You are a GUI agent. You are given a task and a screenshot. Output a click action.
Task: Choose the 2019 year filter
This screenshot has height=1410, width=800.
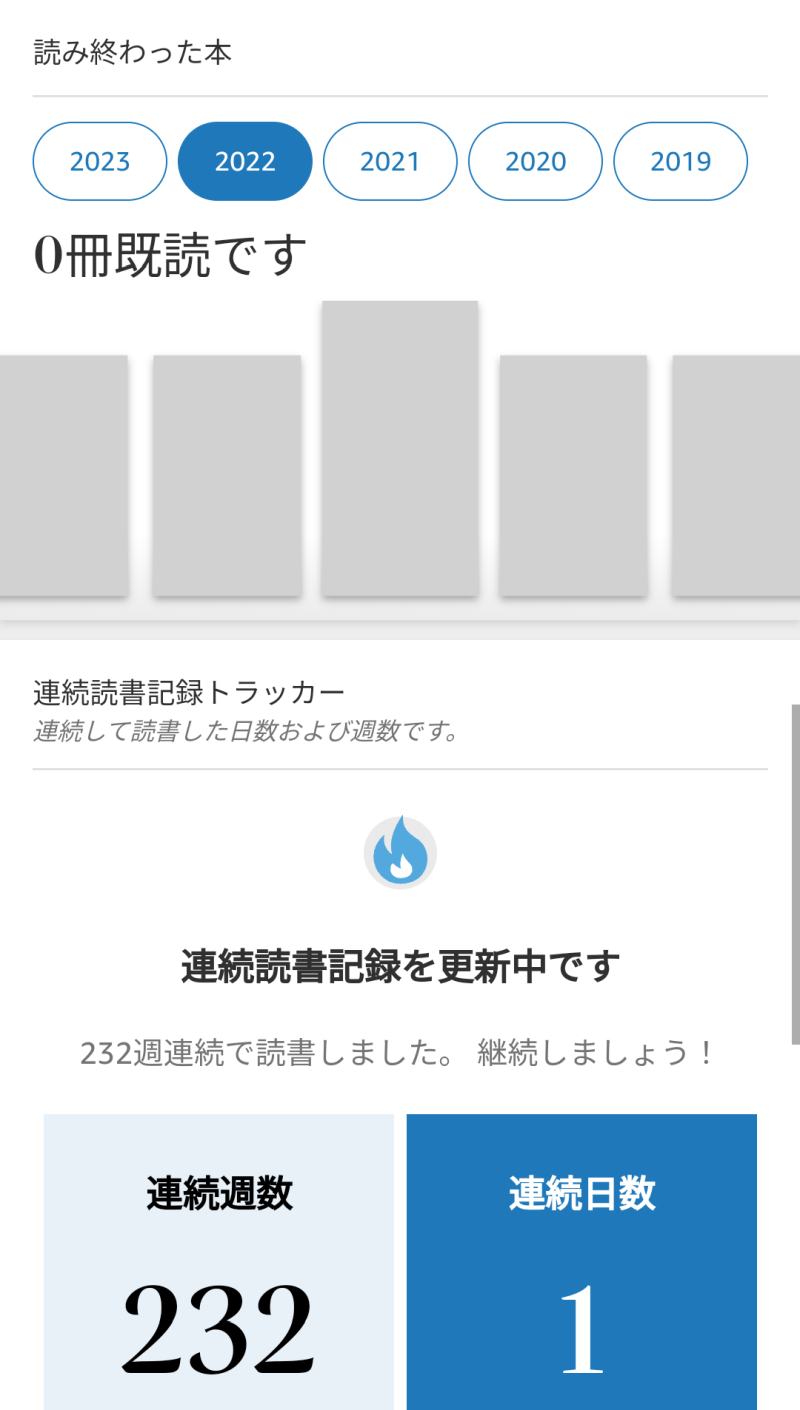pos(680,161)
